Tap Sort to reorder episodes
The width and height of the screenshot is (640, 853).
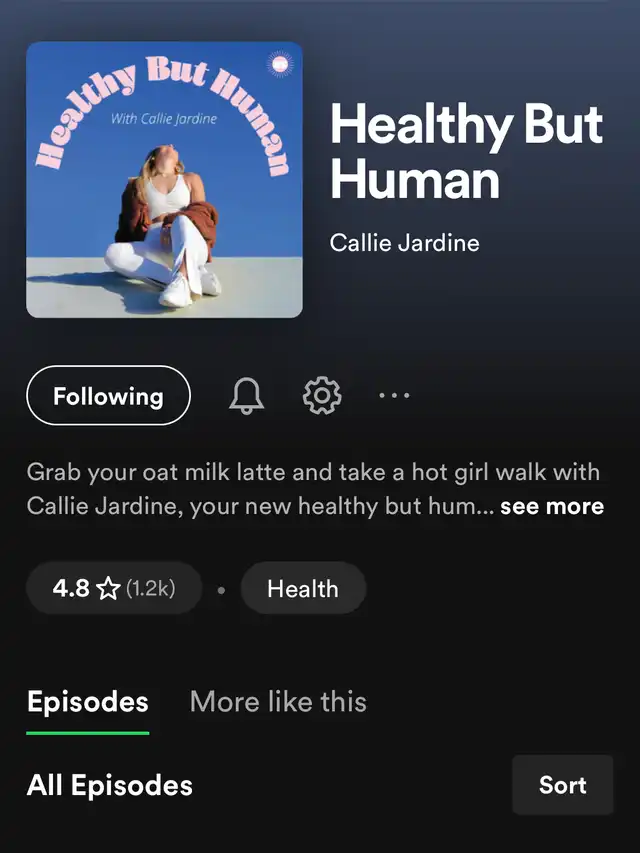tap(562, 785)
